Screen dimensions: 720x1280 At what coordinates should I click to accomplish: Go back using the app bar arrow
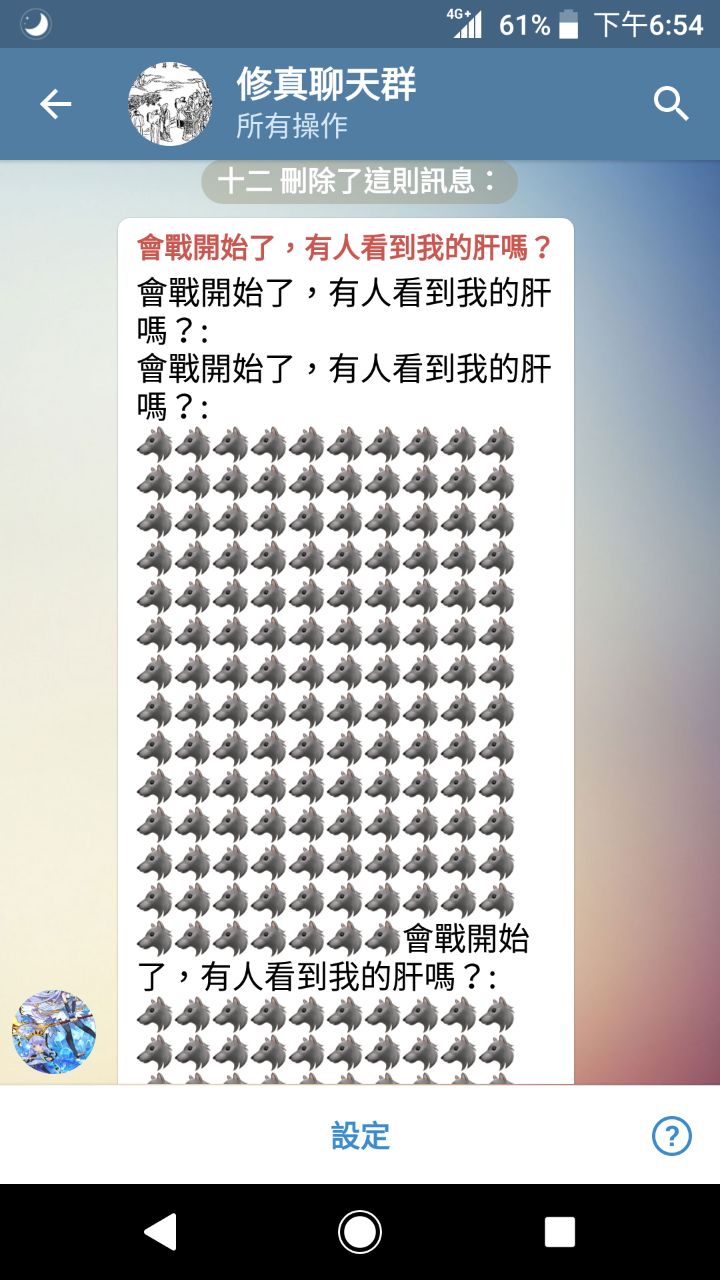(x=55, y=104)
